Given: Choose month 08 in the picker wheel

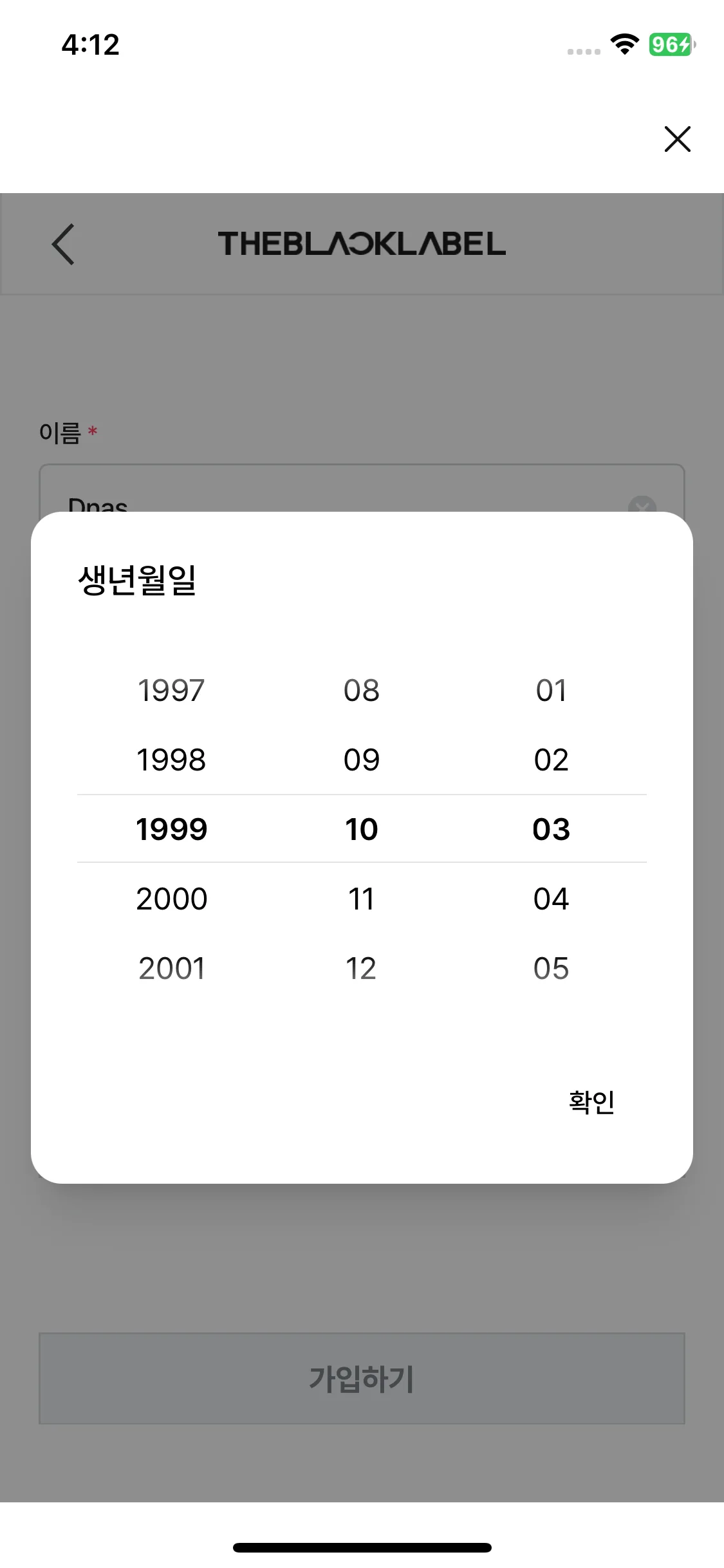Looking at the screenshot, I should pyautogui.click(x=362, y=690).
